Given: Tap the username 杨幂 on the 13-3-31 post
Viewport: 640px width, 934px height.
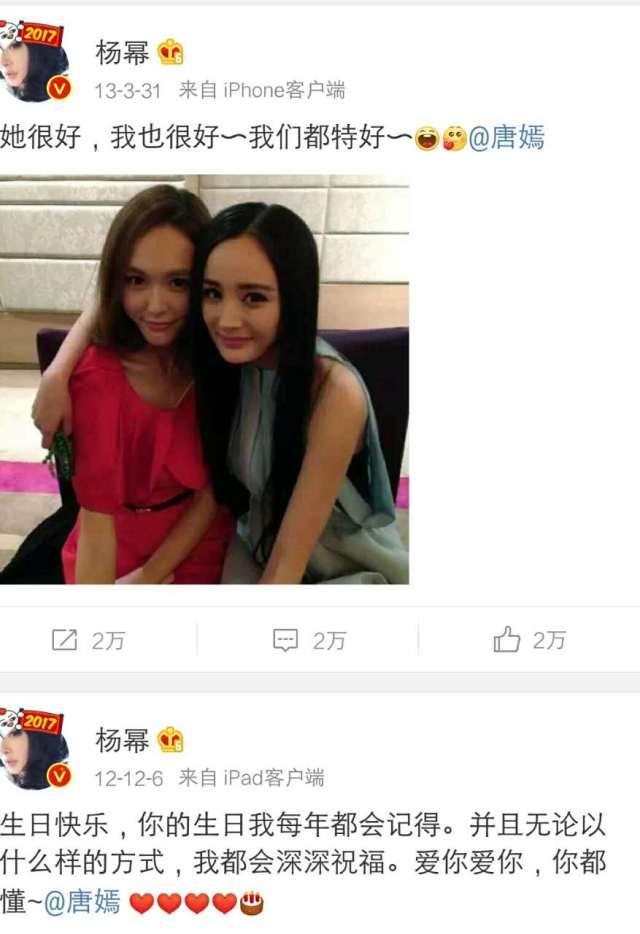Looking at the screenshot, I should pos(122,51).
